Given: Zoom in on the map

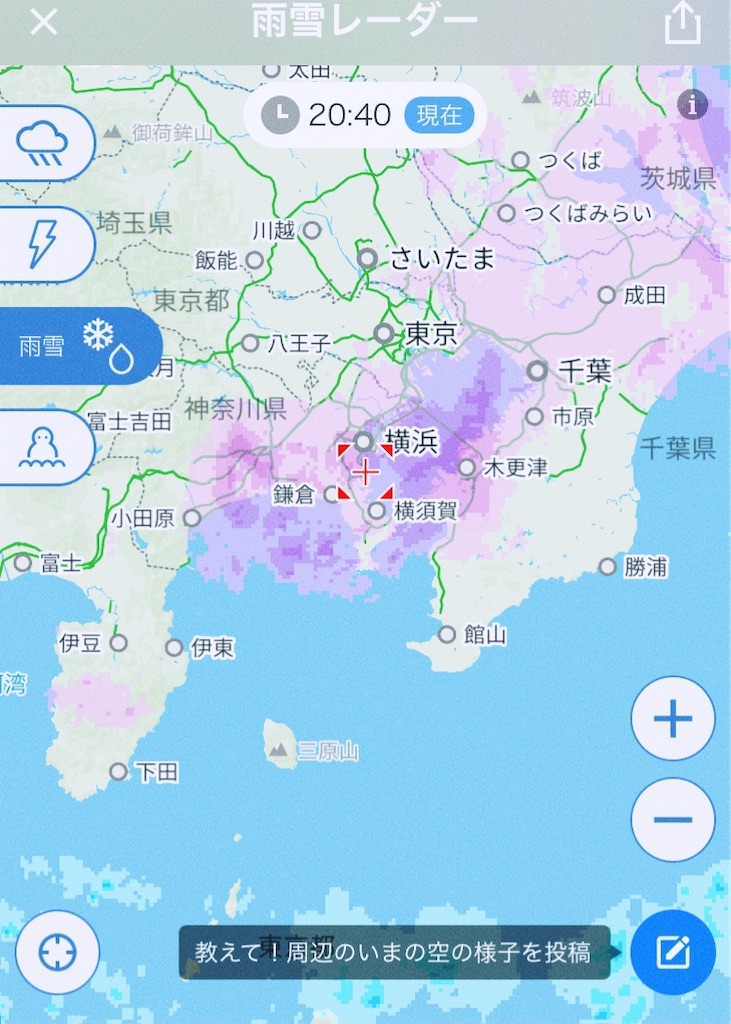Looking at the screenshot, I should [673, 719].
